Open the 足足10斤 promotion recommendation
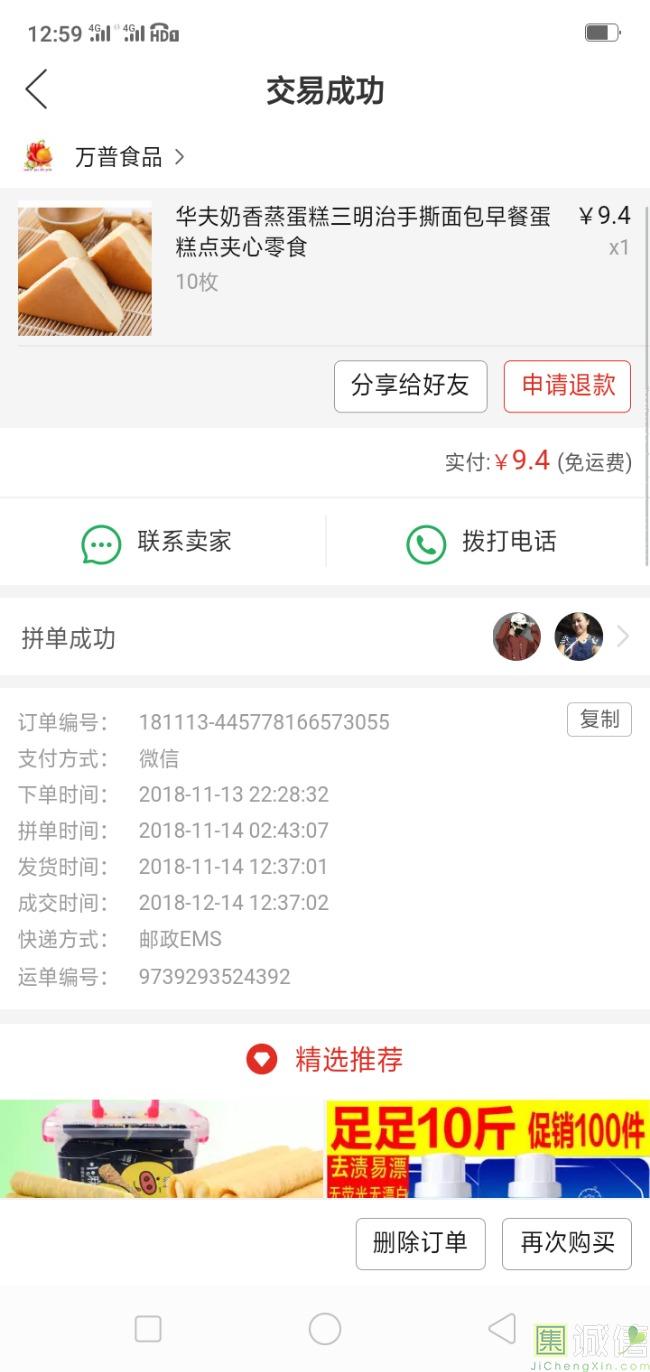This screenshot has height=1372, width=650. tap(488, 1148)
